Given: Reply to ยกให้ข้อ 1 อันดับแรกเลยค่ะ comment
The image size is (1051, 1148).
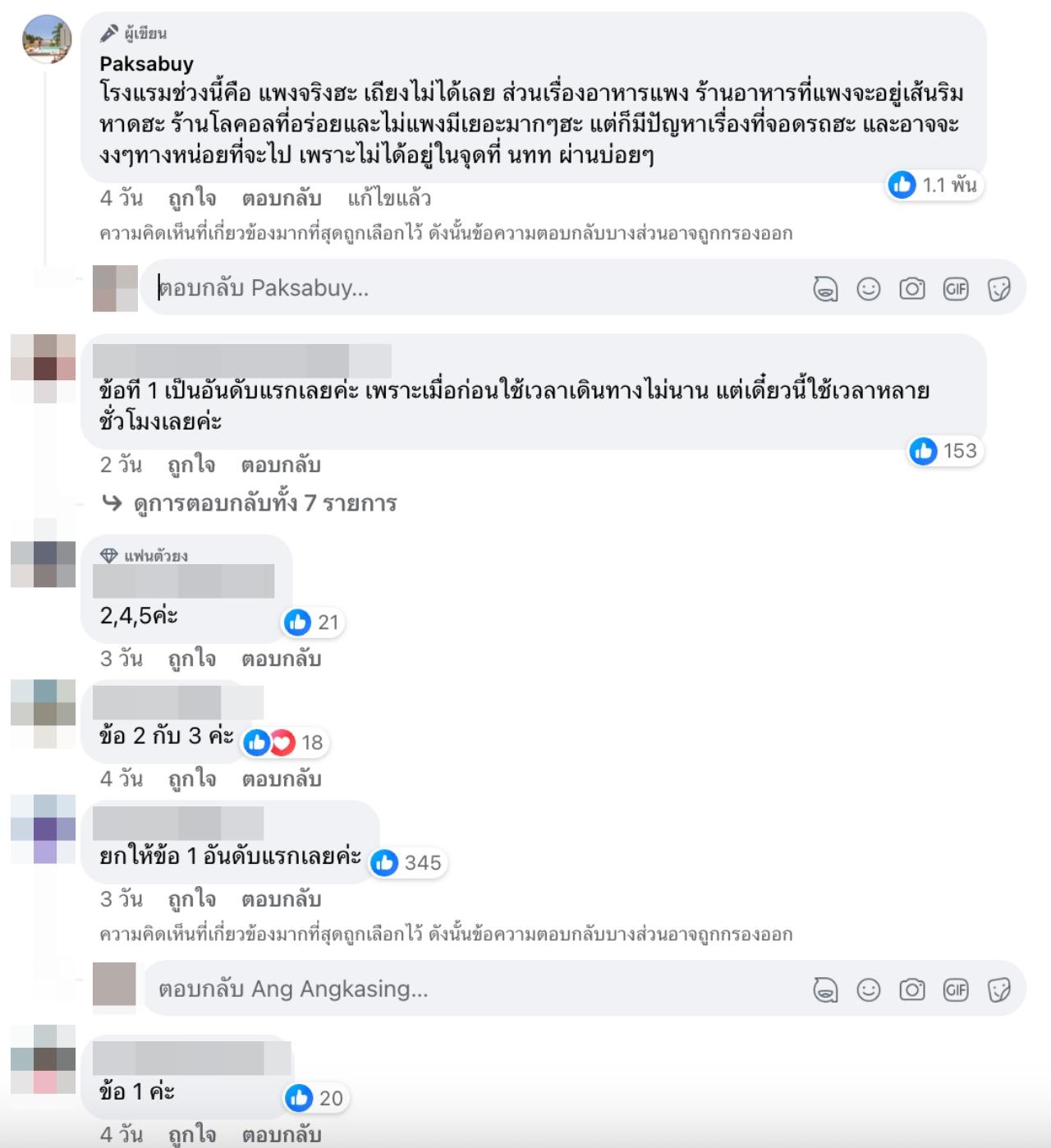Looking at the screenshot, I should pyautogui.click(x=281, y=900).
